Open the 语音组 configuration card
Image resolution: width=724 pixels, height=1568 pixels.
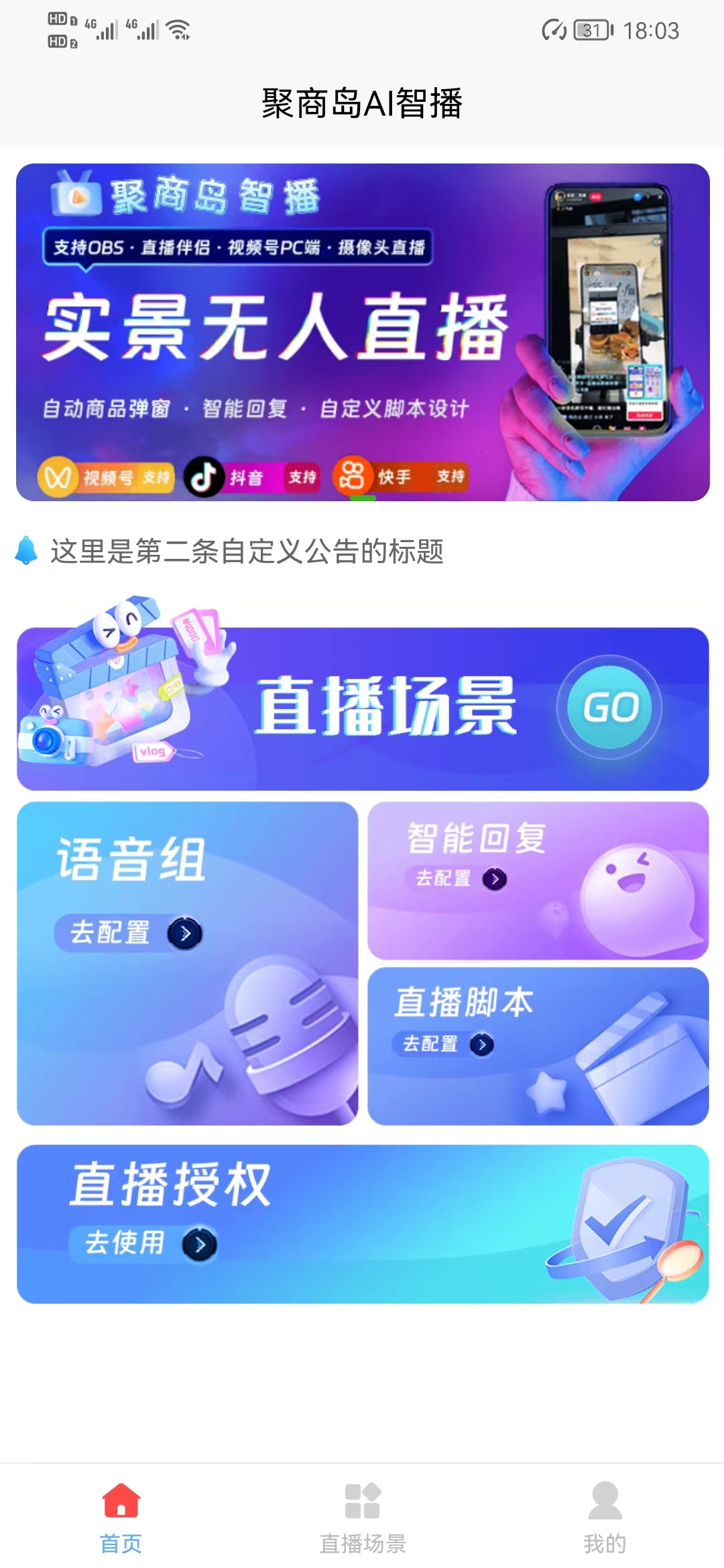188,963
